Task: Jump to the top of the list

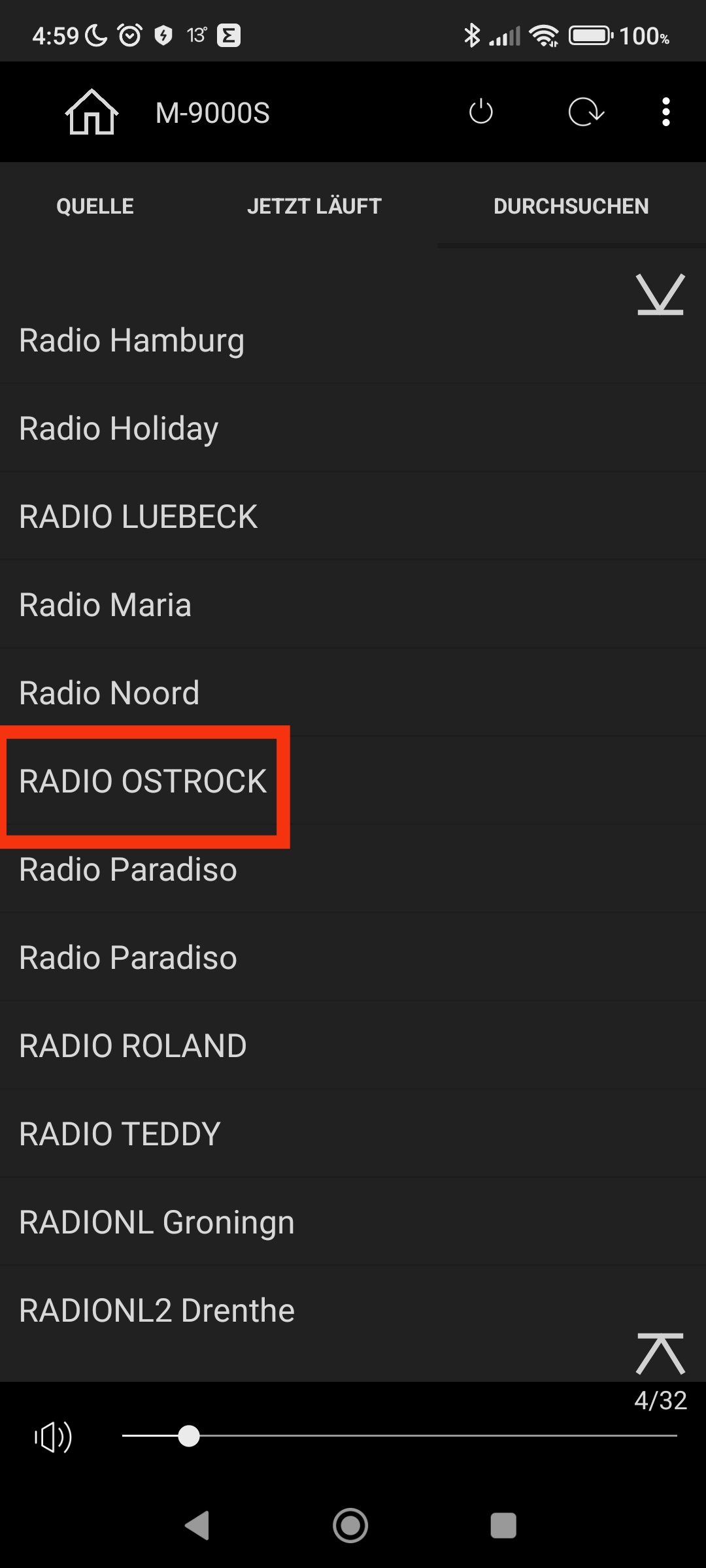Action: pyautogui.click(x=660, y=1354)
